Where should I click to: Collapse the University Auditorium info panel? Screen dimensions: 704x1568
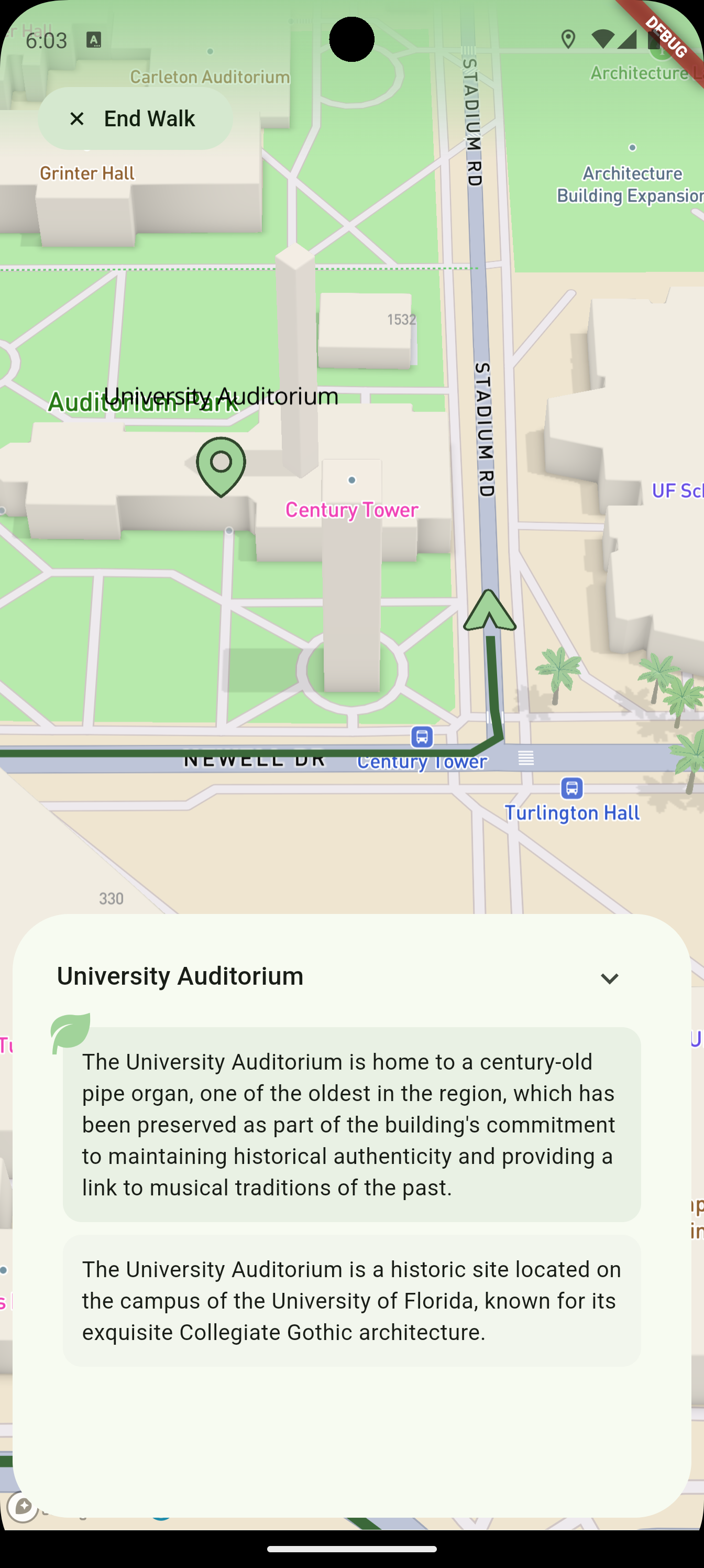point(609,978)
